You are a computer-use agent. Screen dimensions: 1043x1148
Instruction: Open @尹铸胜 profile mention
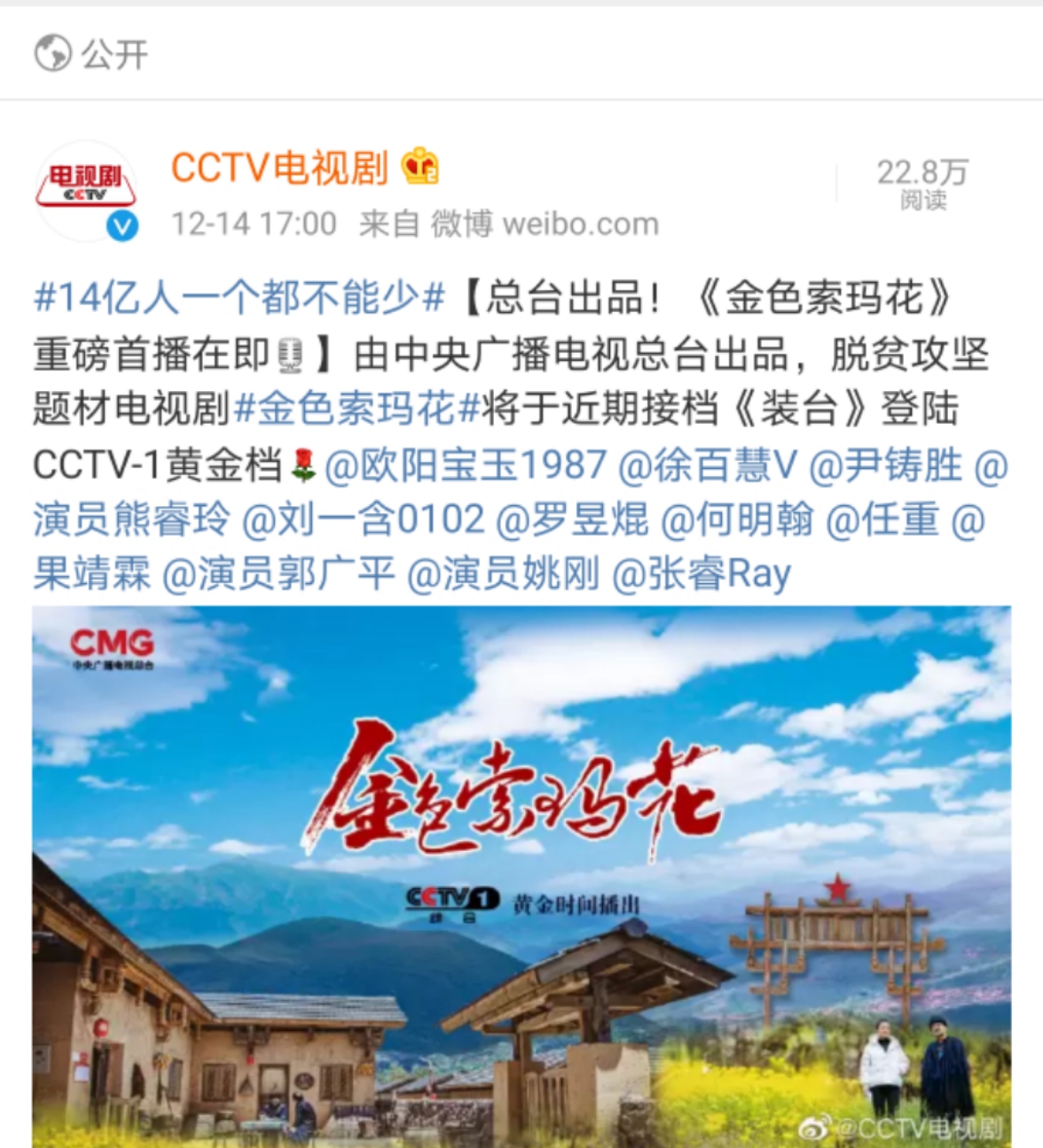point(885,465)
